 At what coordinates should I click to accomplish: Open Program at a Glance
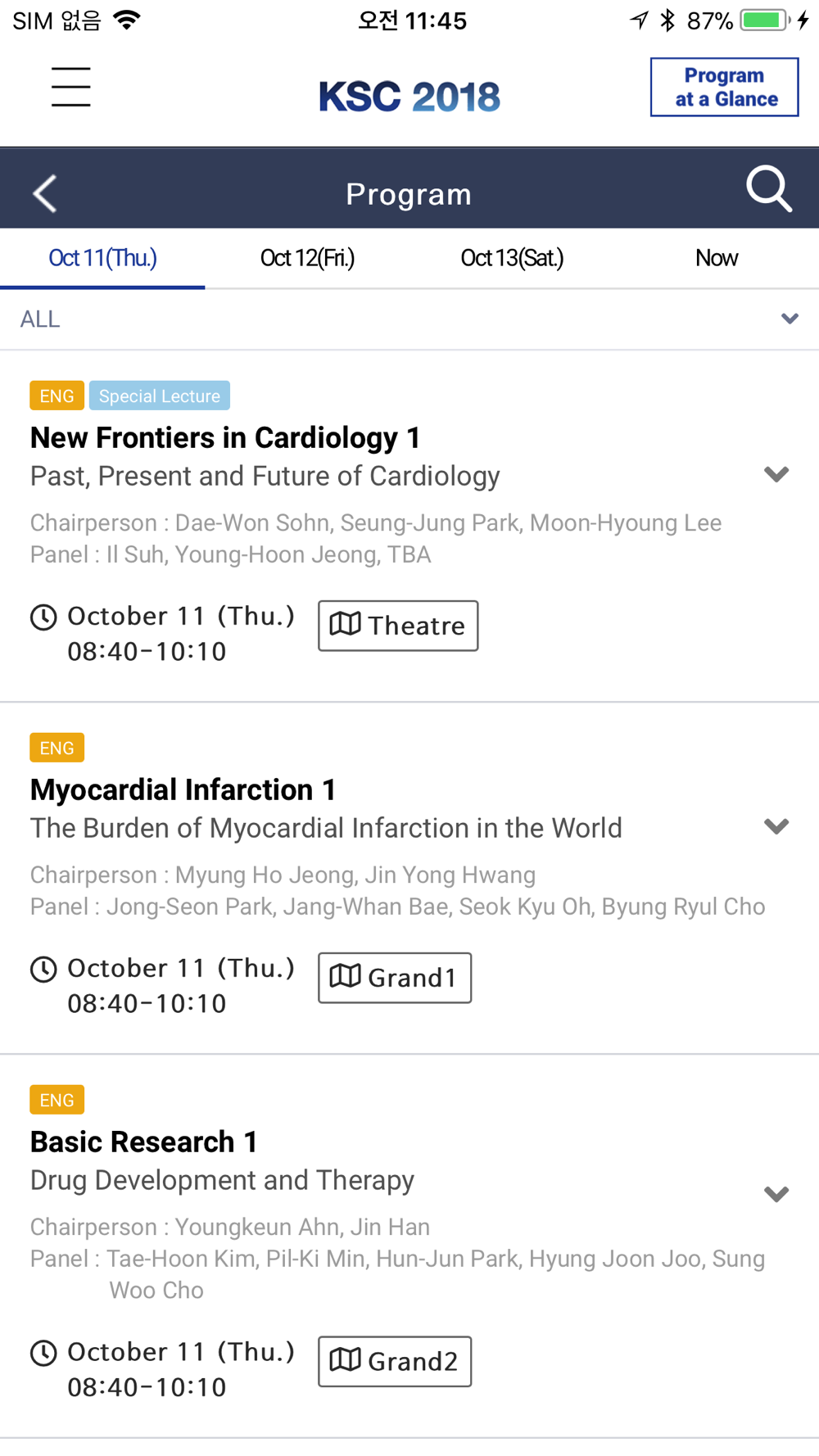click(x=725, y=87)
